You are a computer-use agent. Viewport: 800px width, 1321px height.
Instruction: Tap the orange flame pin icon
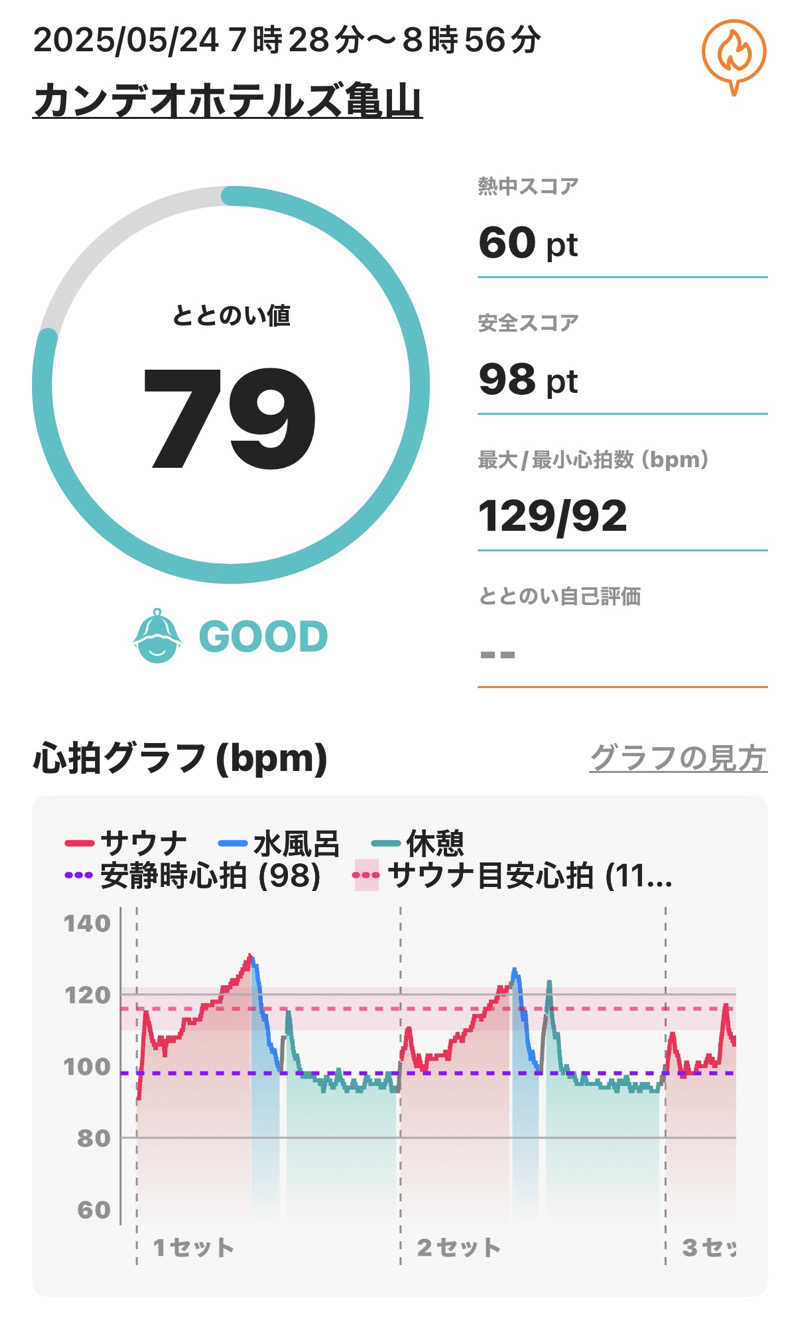click(733, 55)
